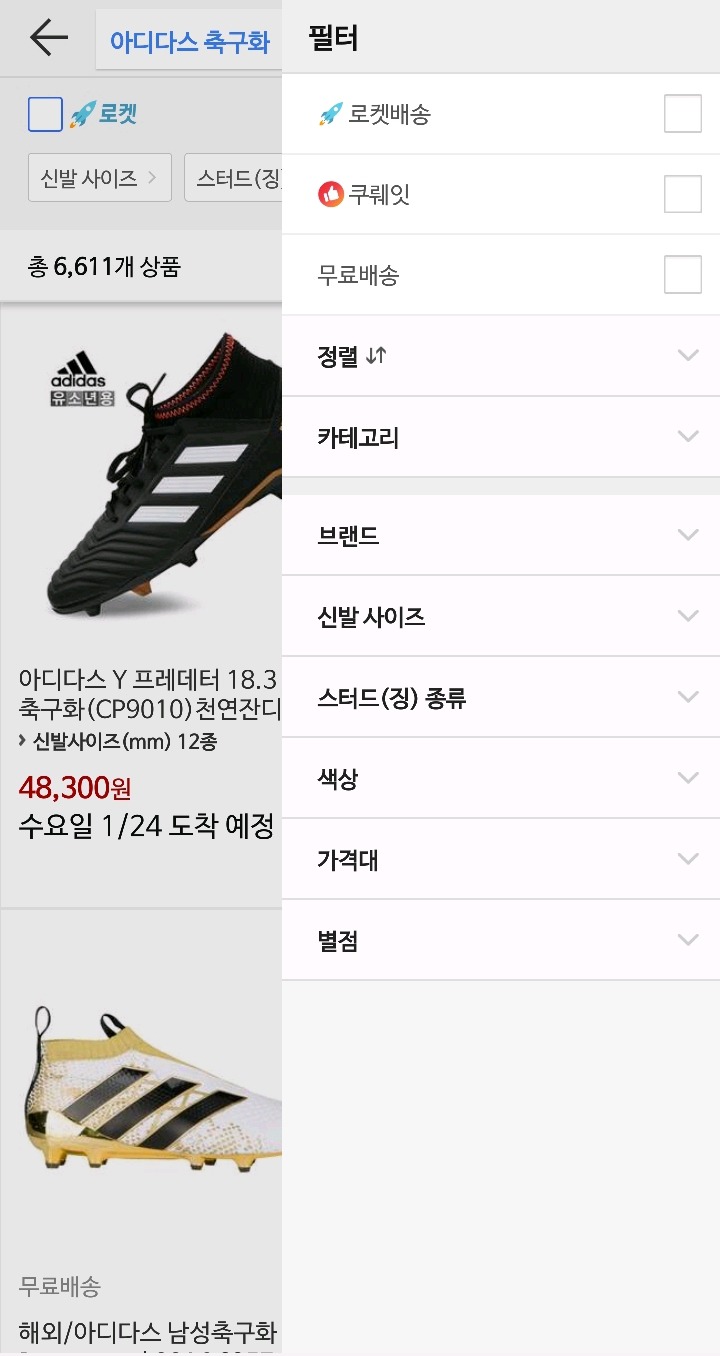Expand the 스터드(징) 종류 filter
The height and width of the screenshot is (1356, 720).
pyautogui.click(x=500, y=697)
